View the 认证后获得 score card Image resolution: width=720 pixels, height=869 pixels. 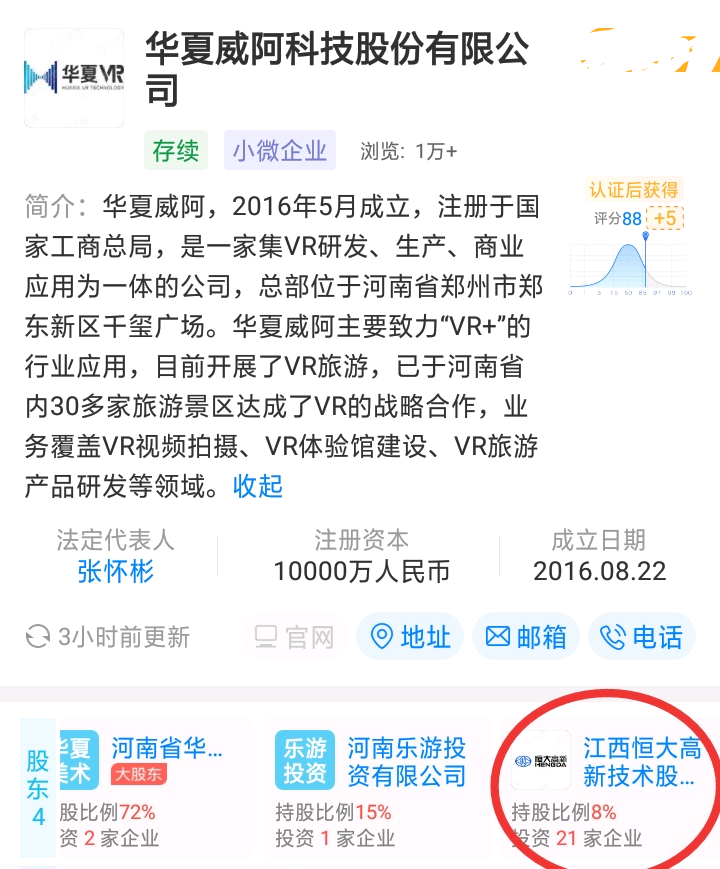point(632,238)
